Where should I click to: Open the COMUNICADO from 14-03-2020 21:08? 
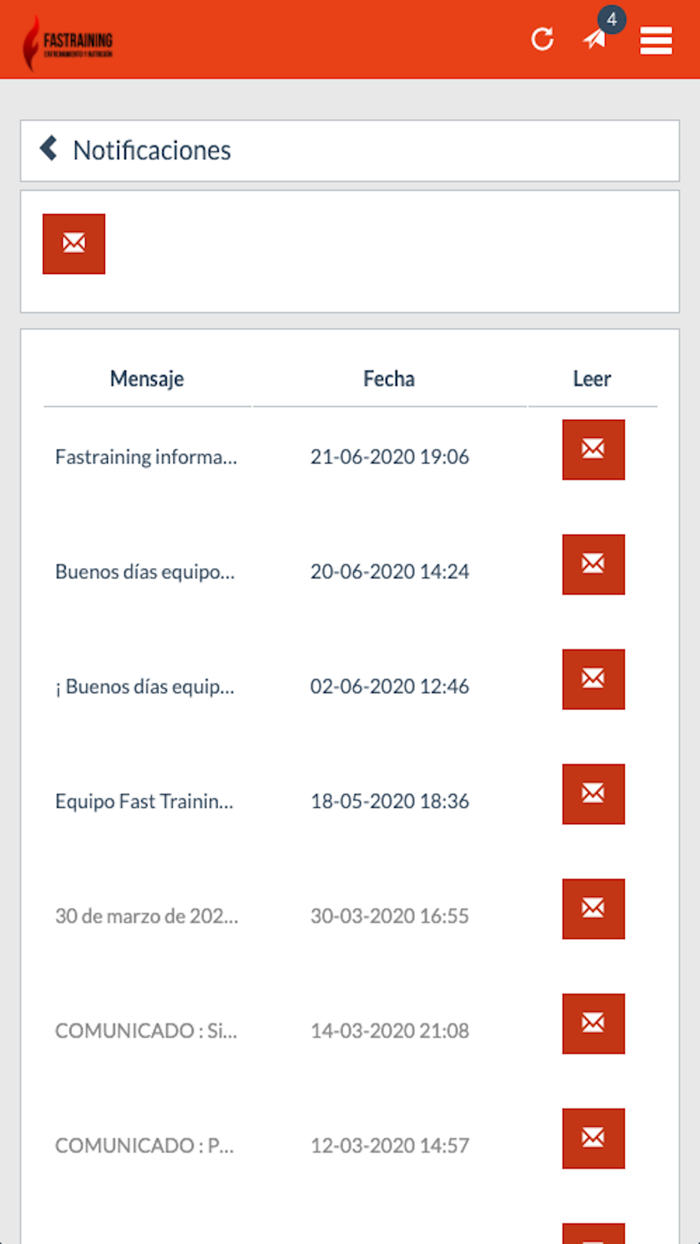593,1024
